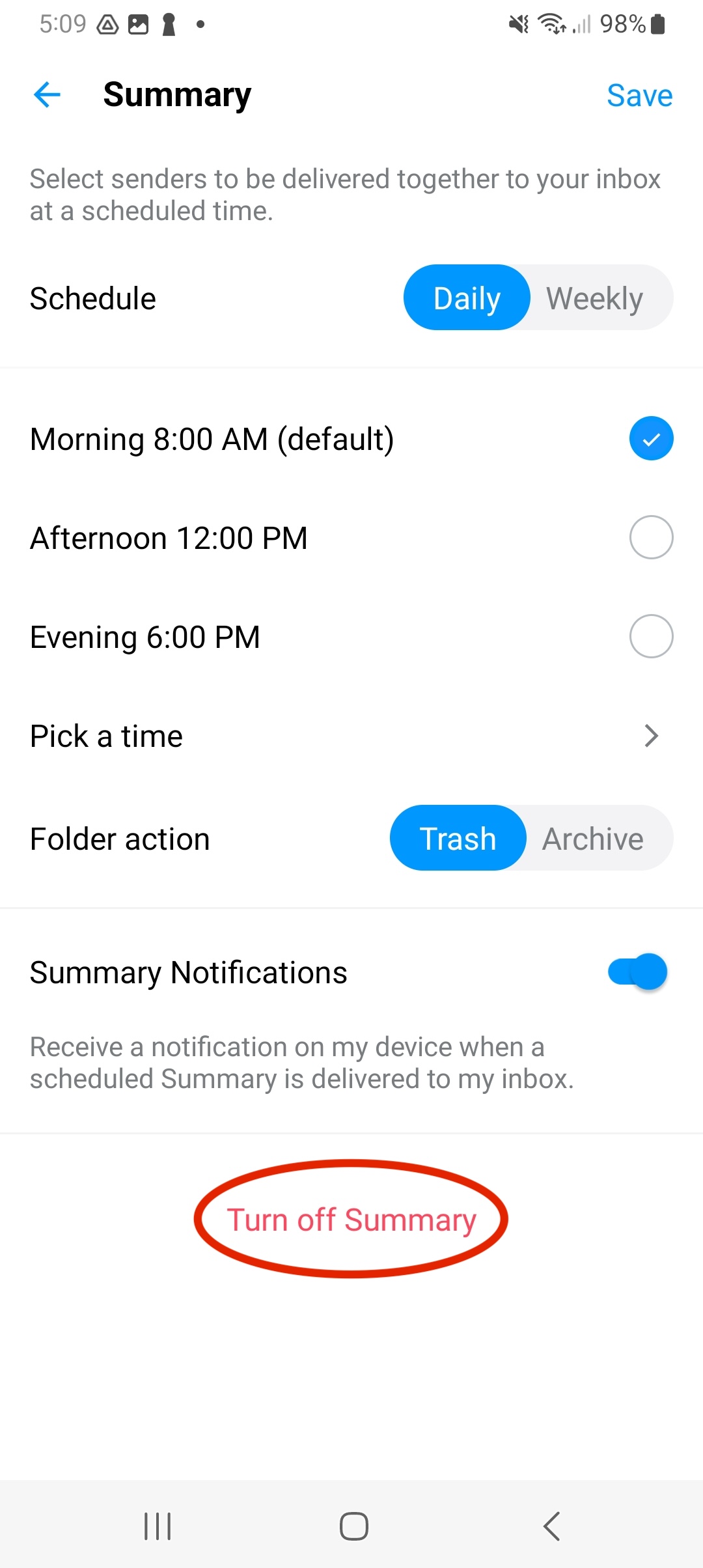703x1568 pixels.
Task: Set folder action to Archive
Action: [x=591, y=838]
